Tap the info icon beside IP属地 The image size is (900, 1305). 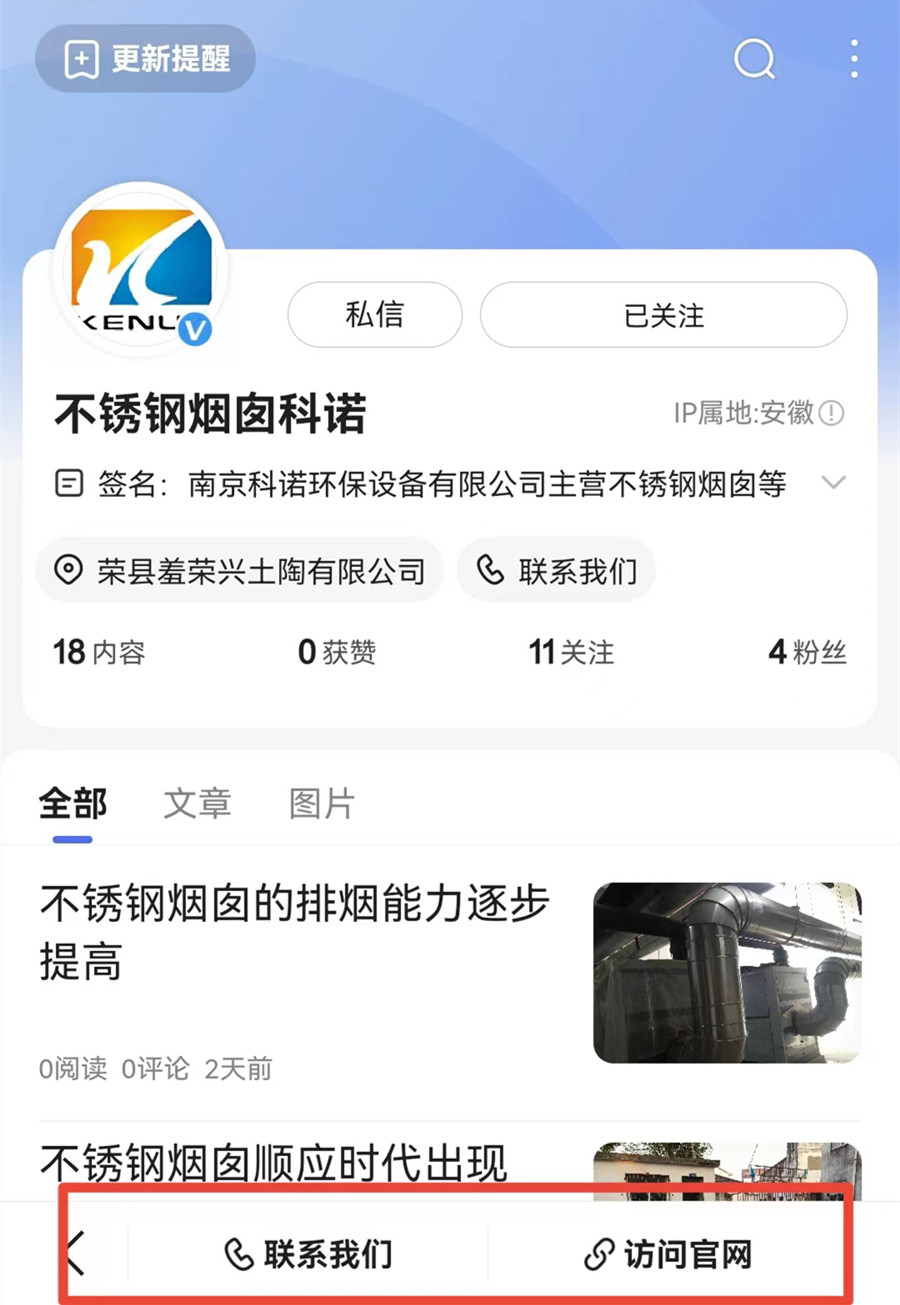tap(831, 413)
